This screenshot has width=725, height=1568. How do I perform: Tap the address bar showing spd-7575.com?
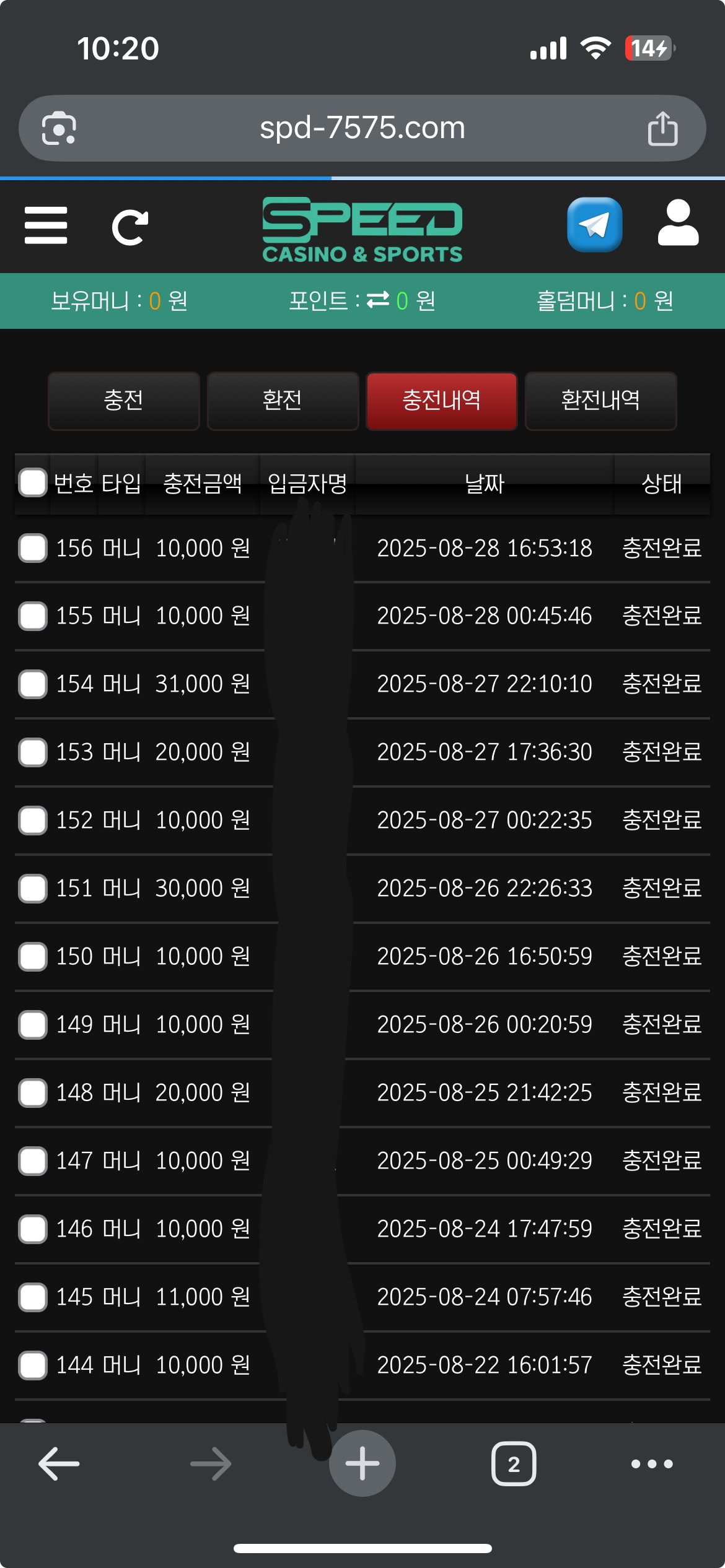point(362,128)
